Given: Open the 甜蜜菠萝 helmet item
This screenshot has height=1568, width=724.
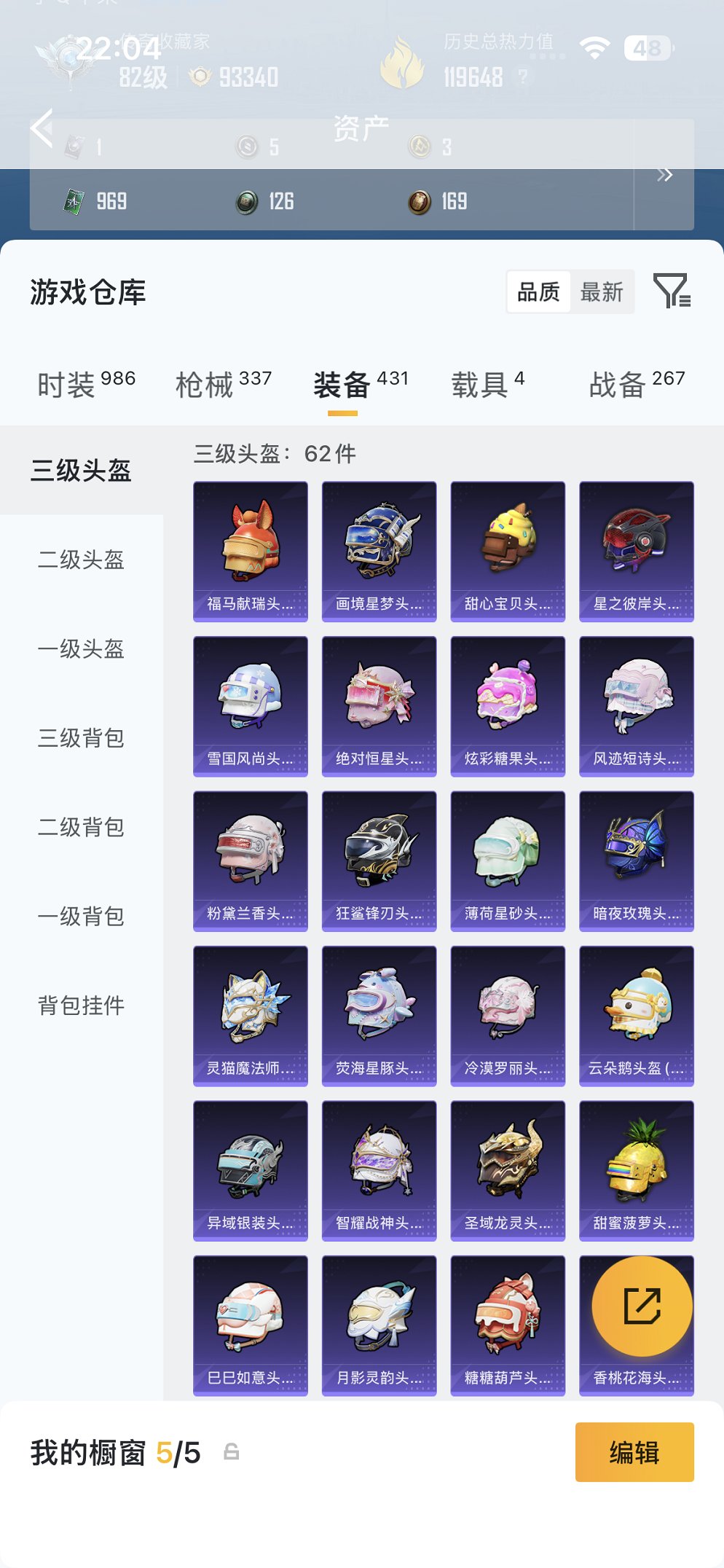Looking at the screenshot, I should click(636, 1170).
